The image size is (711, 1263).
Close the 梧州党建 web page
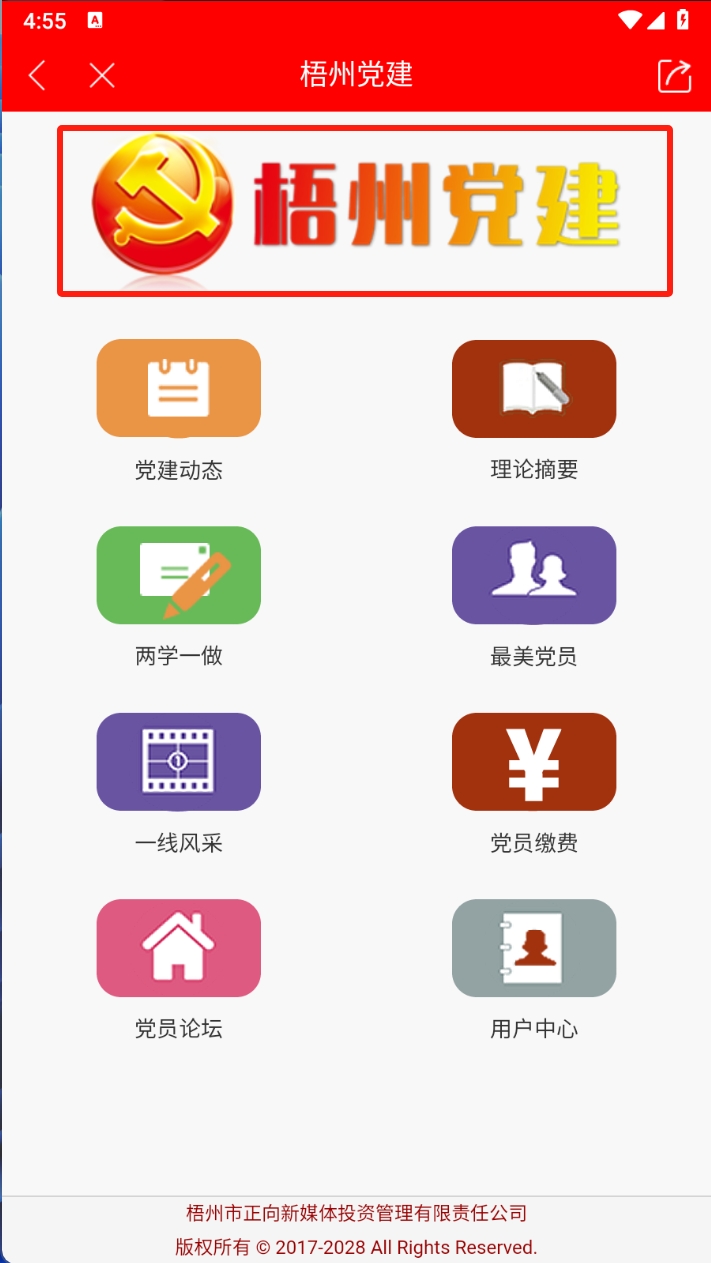coord(102,75)
